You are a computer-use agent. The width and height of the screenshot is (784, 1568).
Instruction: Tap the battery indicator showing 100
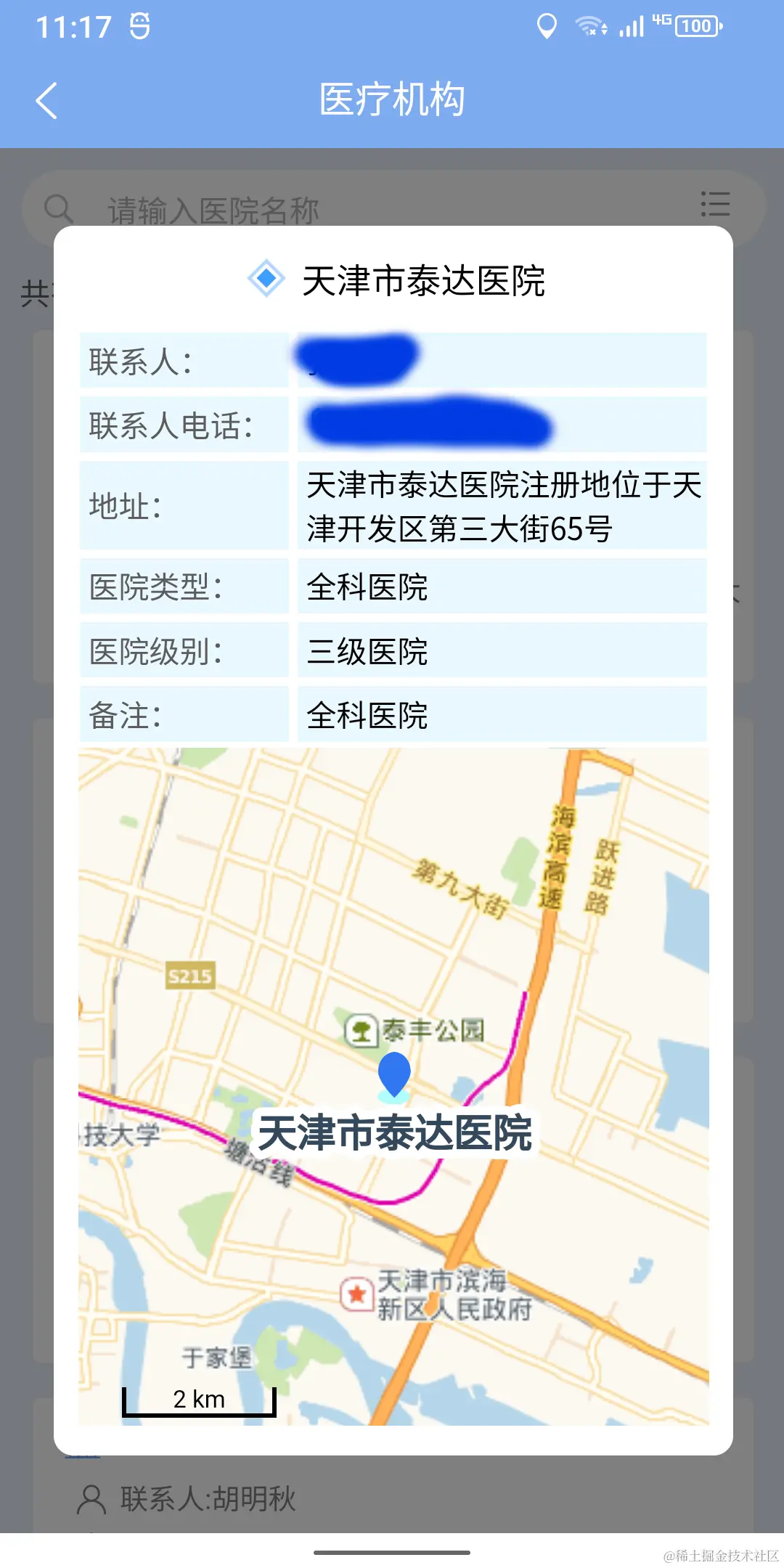[695, 26]
